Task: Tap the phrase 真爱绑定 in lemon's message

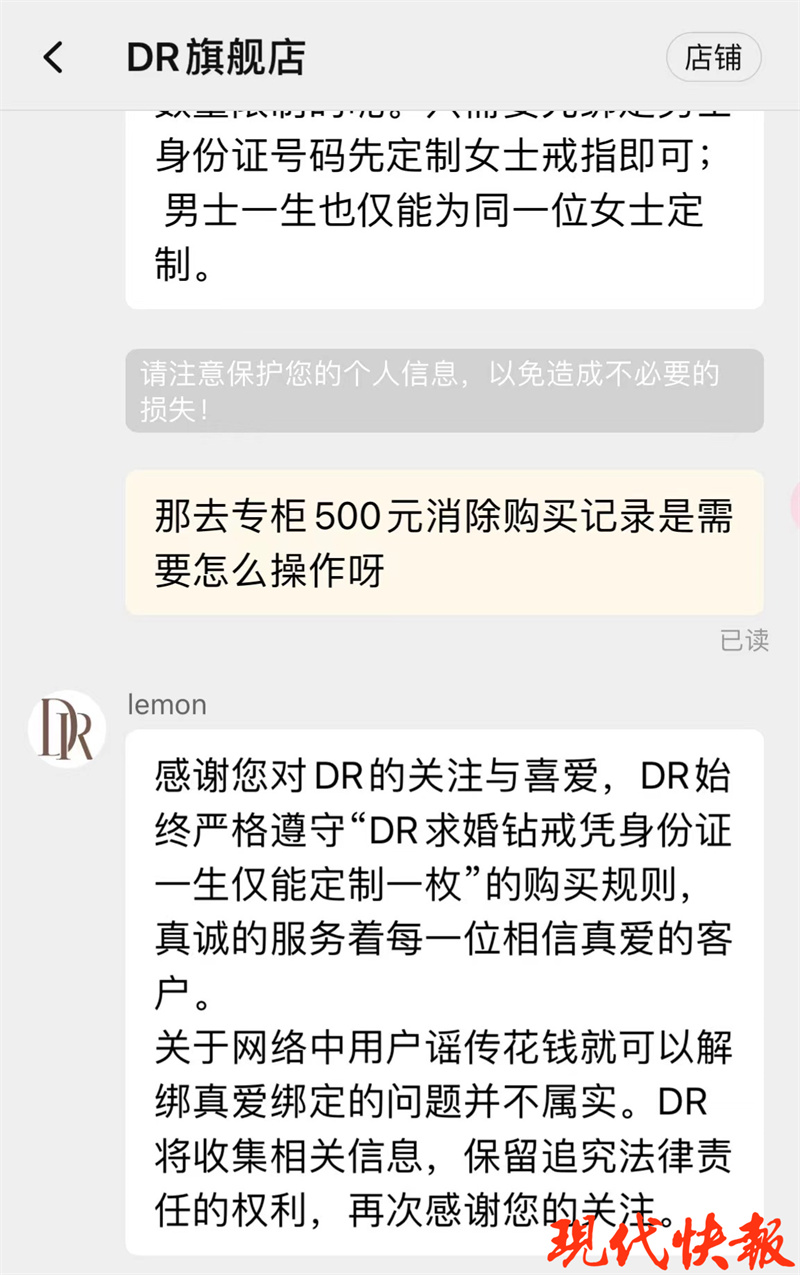Action: tap(270, 1103)
